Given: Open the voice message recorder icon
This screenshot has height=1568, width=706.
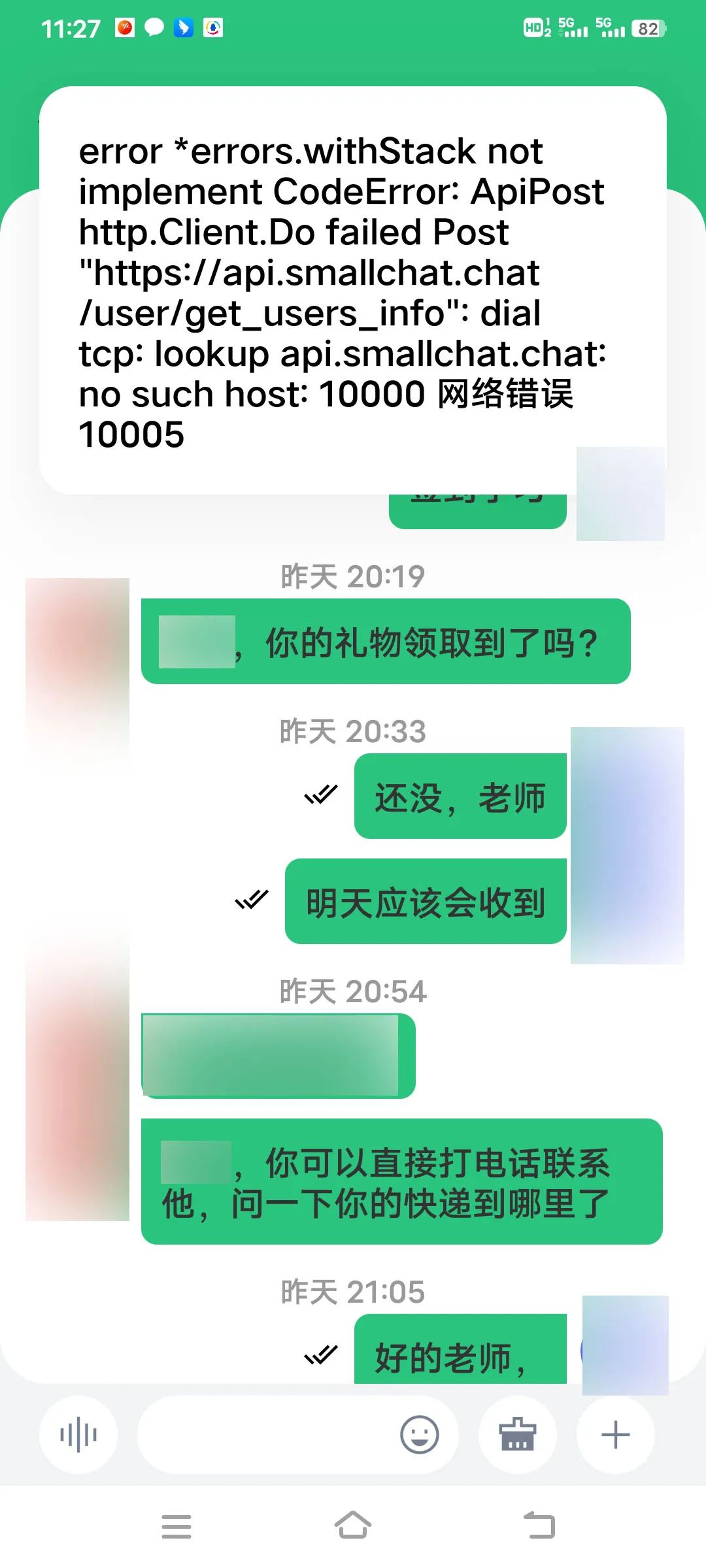Looking at the screenshot, I should (x=78, y=1435).
